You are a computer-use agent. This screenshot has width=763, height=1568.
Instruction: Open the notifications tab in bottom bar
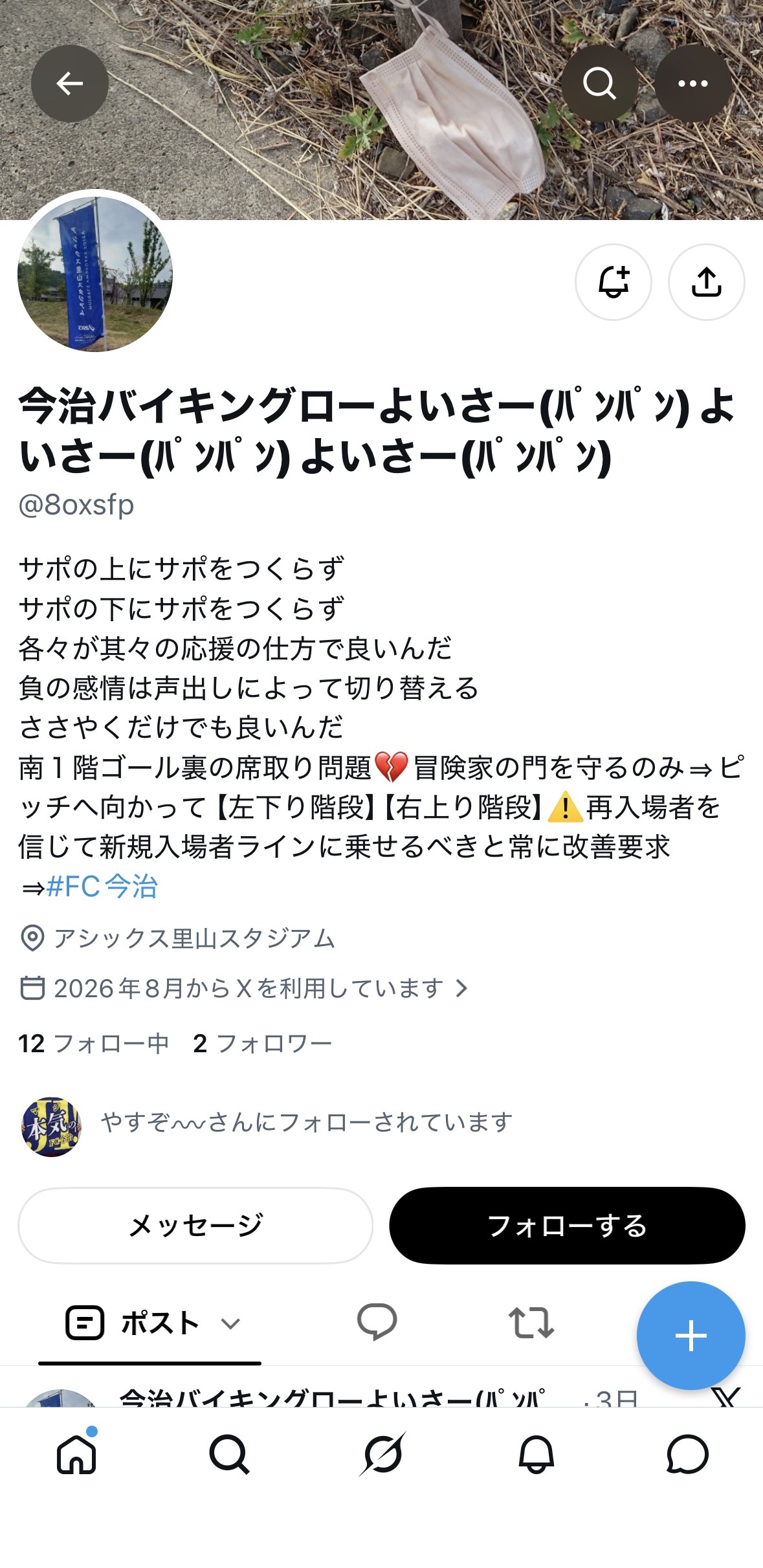click(x=536, y=1454)
